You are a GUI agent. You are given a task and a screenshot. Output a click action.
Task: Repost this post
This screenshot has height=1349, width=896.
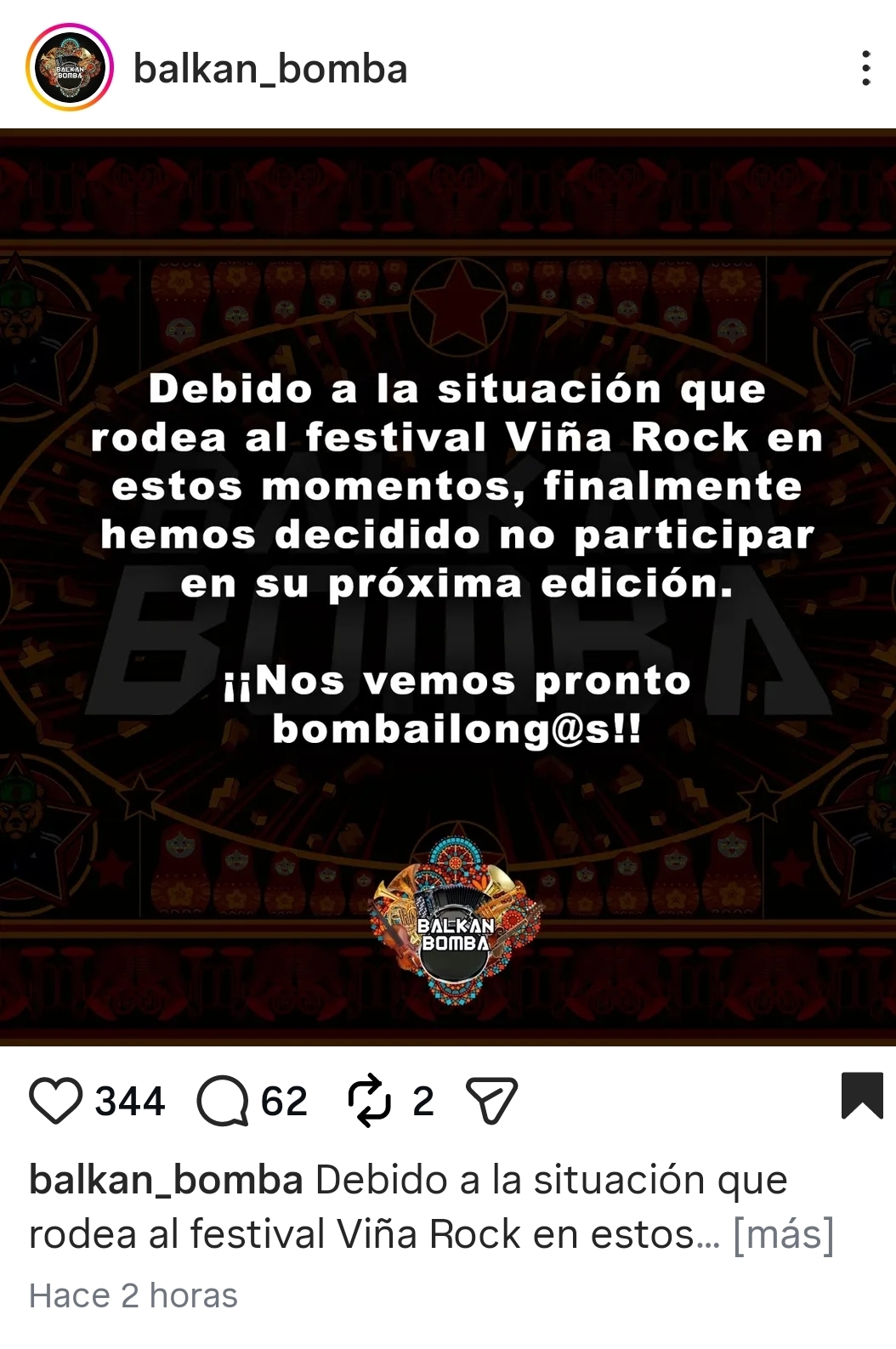tap(370, 1101)
